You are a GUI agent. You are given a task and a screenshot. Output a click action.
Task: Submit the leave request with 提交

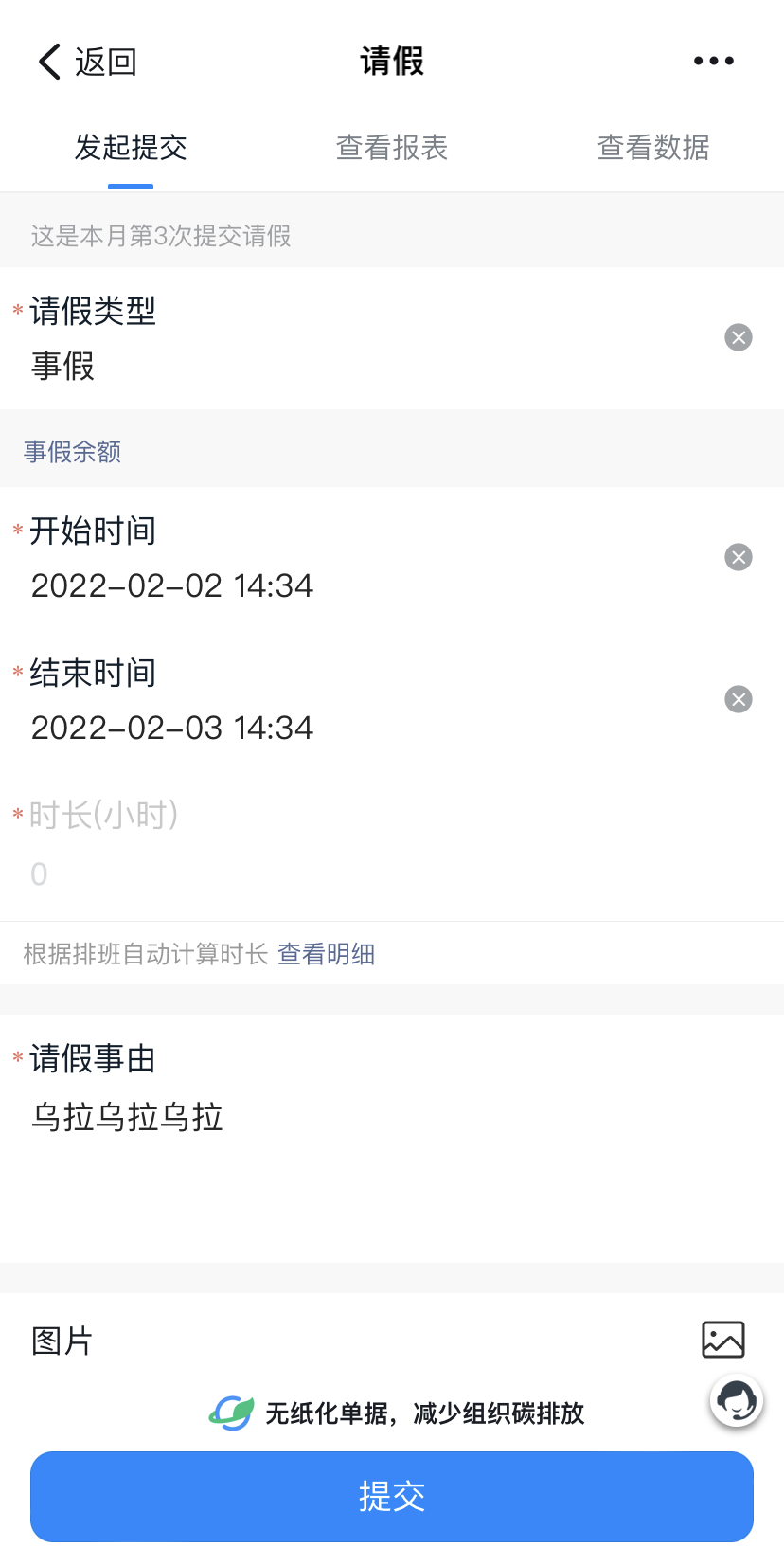(392, 1497)
